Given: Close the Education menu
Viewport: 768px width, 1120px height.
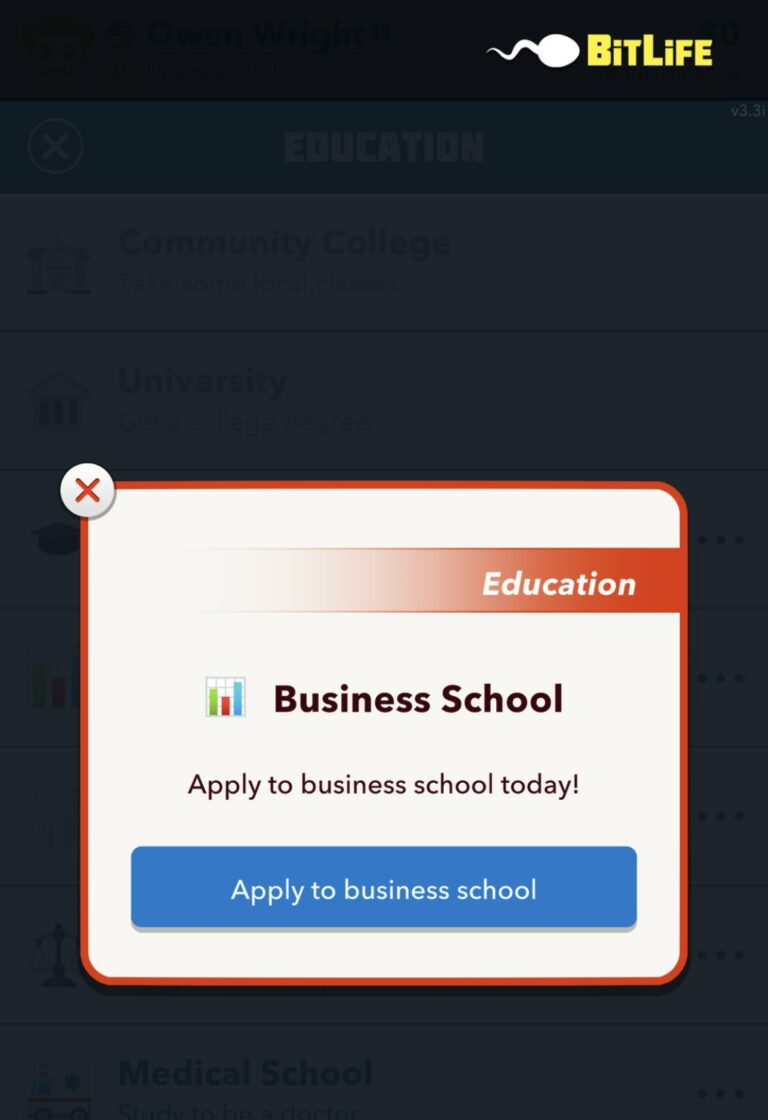Looking at the screenshot, I should coord(55,146).
